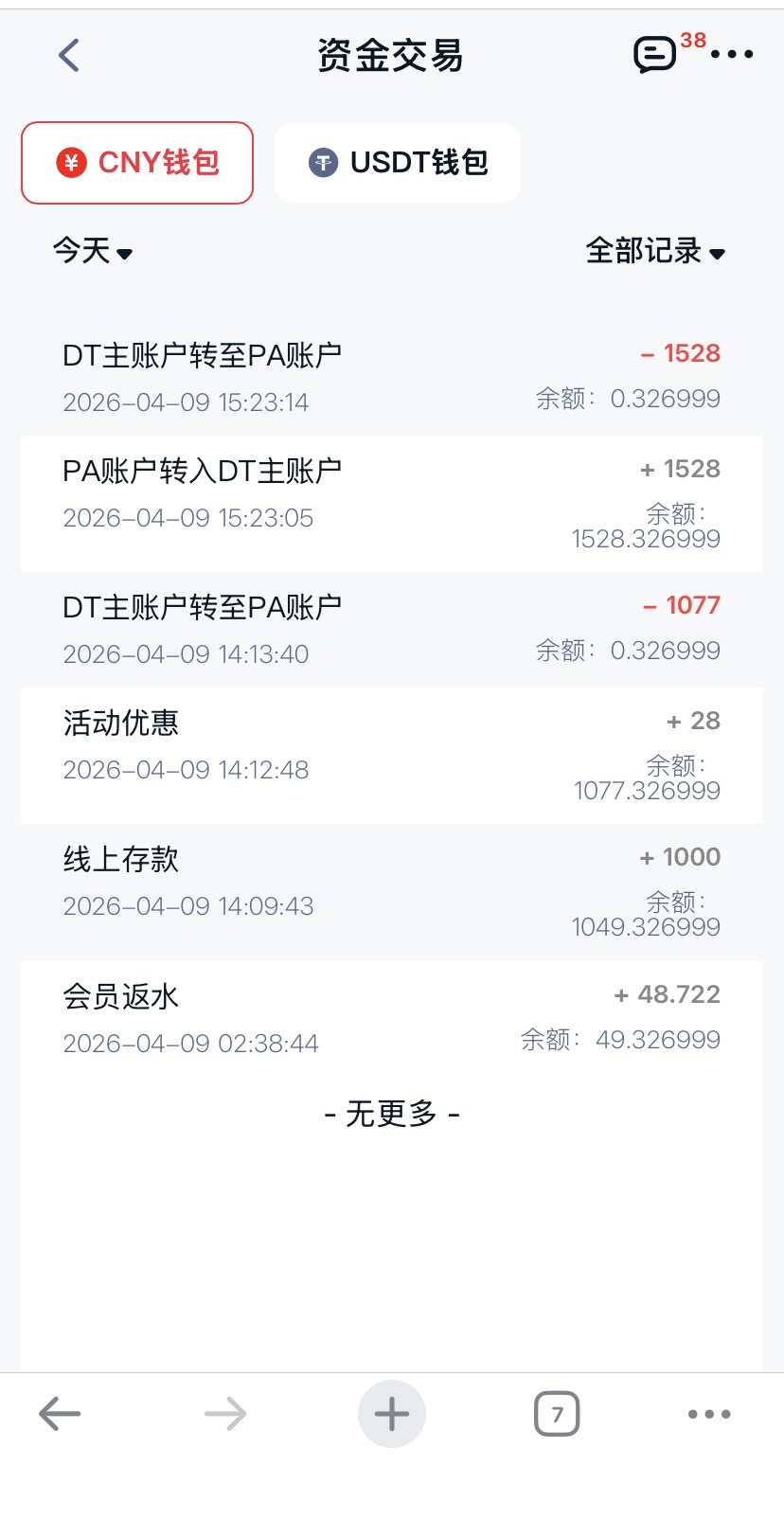Open the browser's bottom three-dot menu
This screenshot has width=784, height=1519.
709,1414
